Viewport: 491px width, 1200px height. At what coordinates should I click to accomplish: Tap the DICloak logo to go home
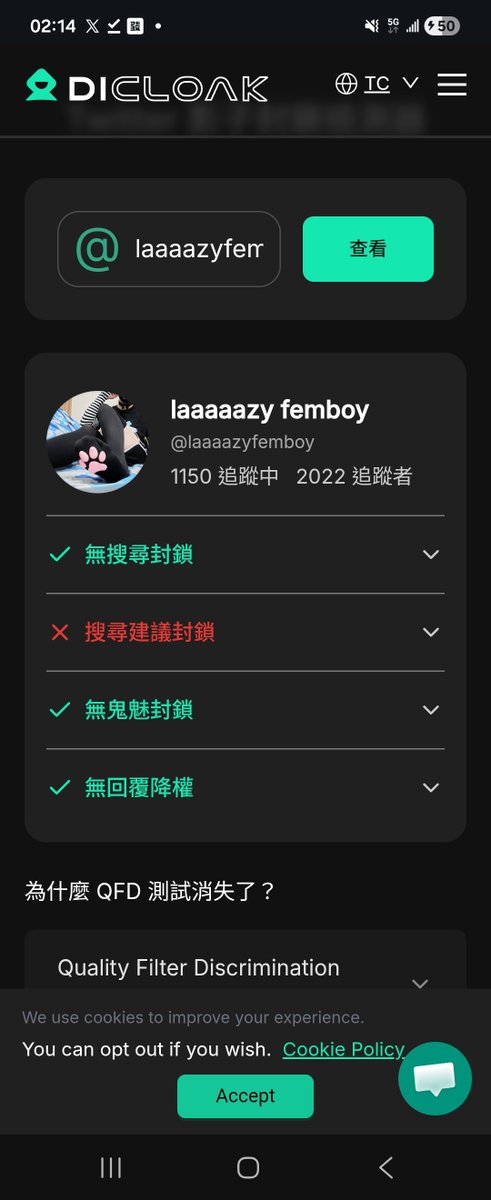[x=147, y=86]
